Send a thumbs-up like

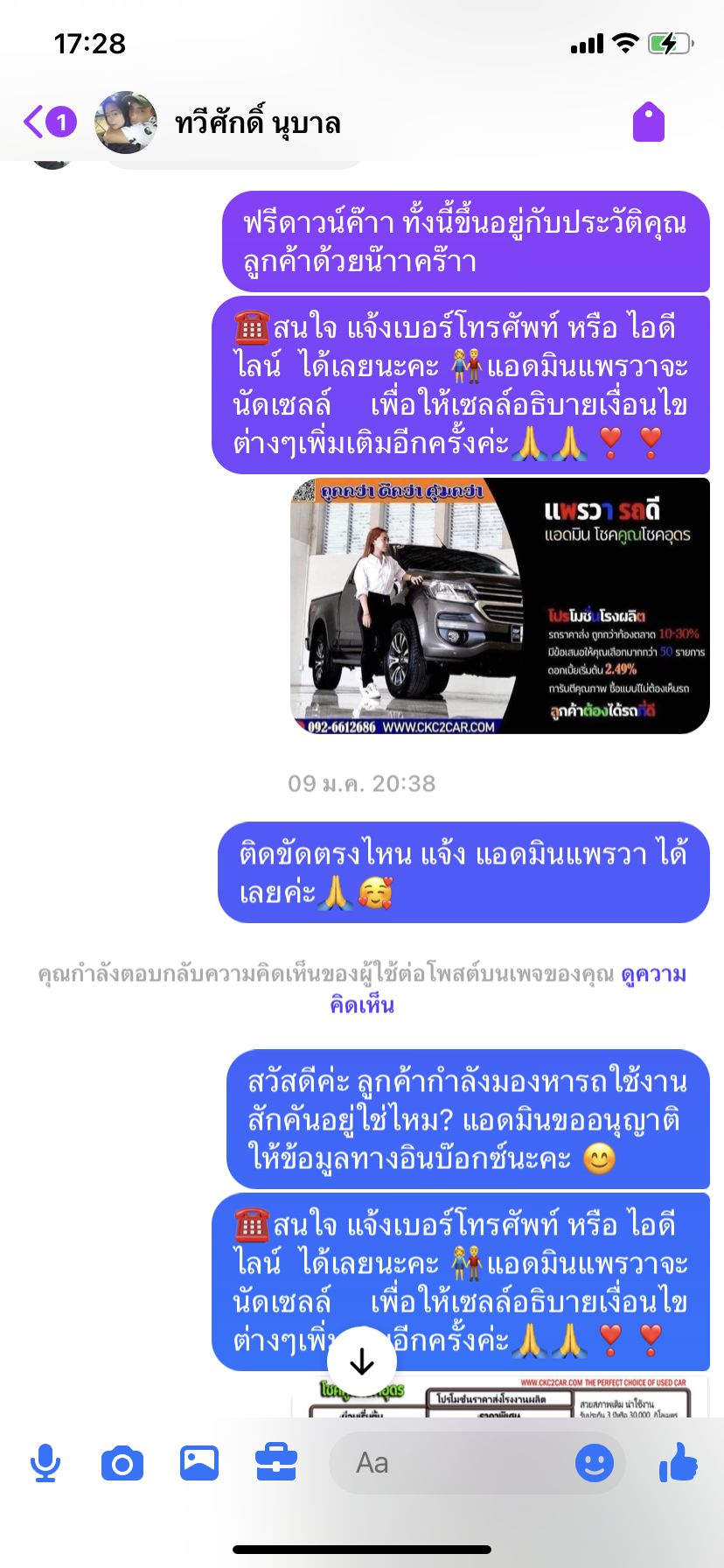click(x=679, y=1461)
